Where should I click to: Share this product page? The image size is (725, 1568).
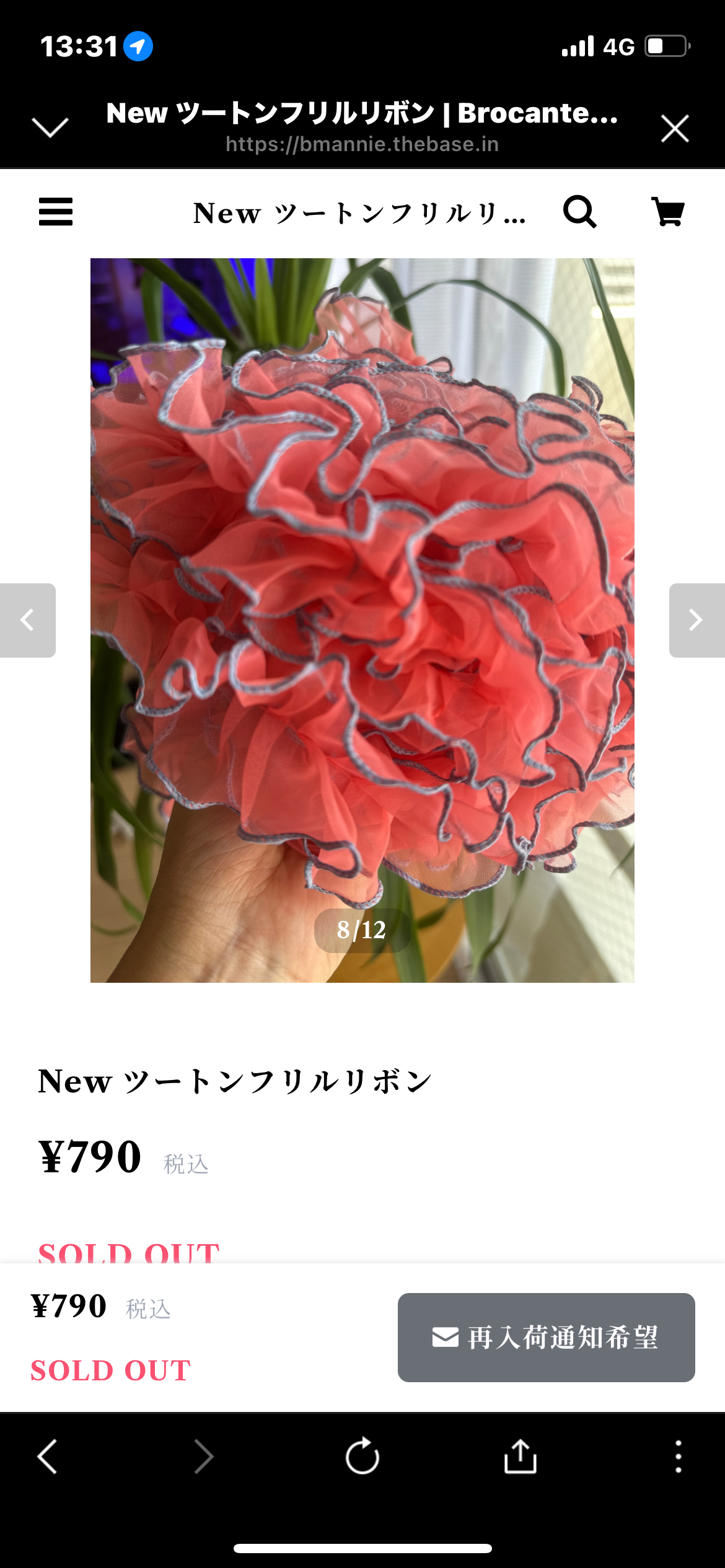520,1456
